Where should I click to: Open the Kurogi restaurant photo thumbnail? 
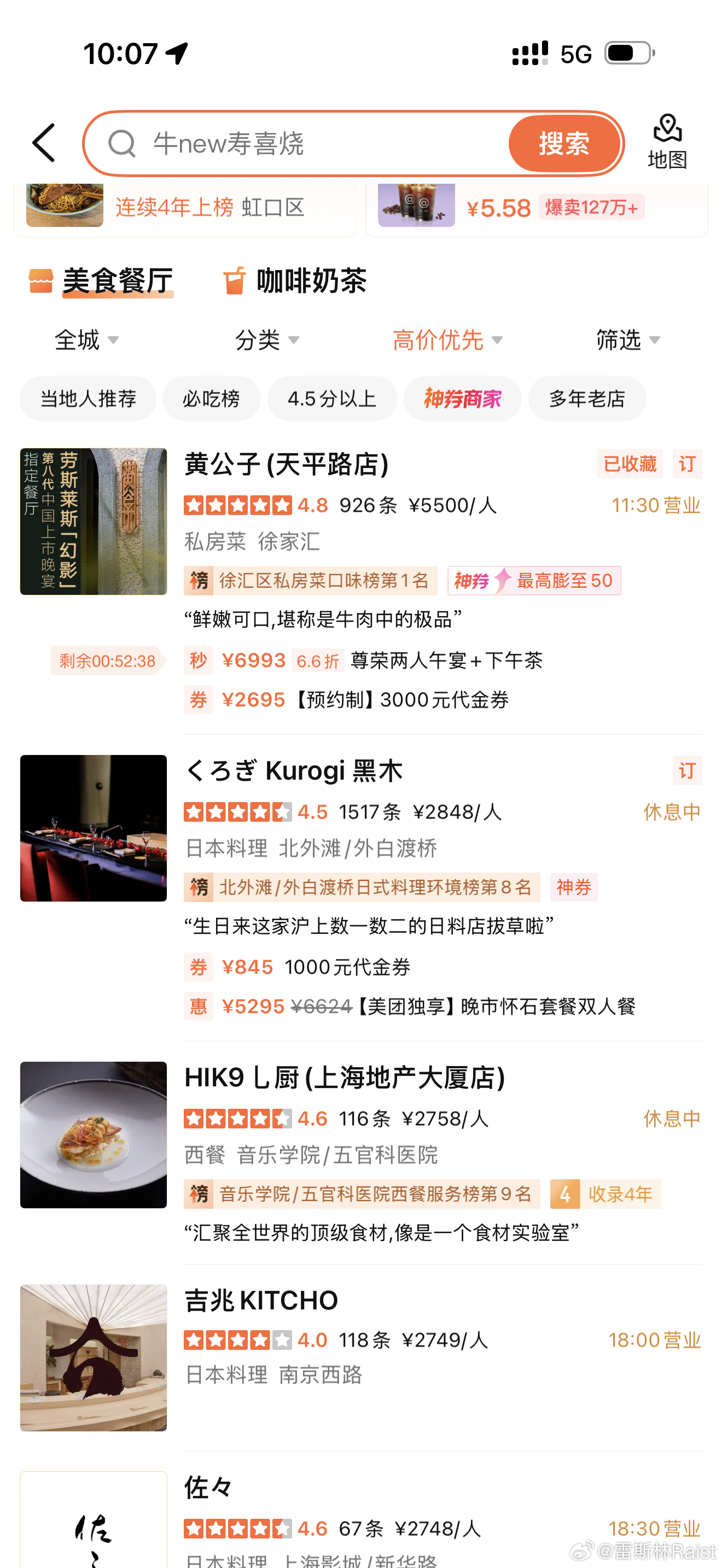[93, 827]
